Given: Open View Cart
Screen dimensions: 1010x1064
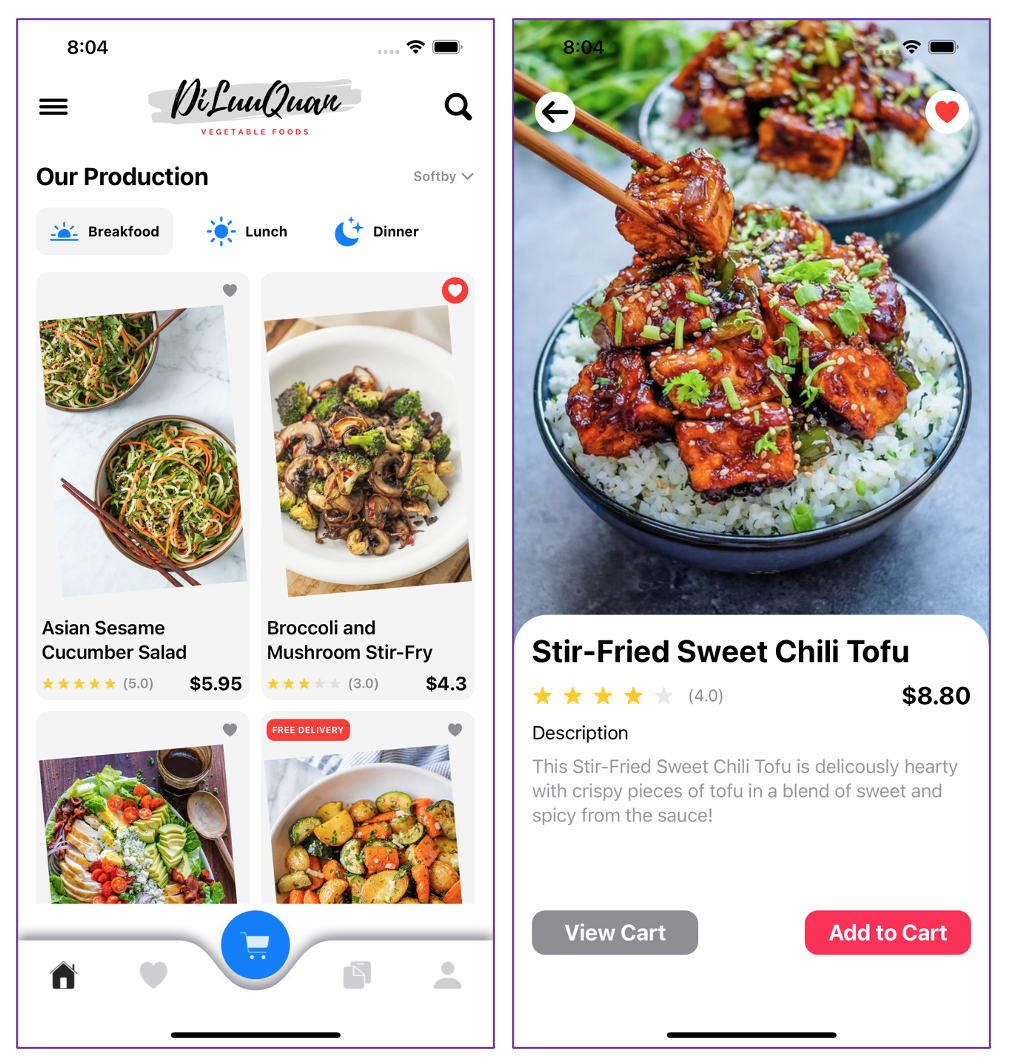Looking at the screenshot, I should point(614,932).
